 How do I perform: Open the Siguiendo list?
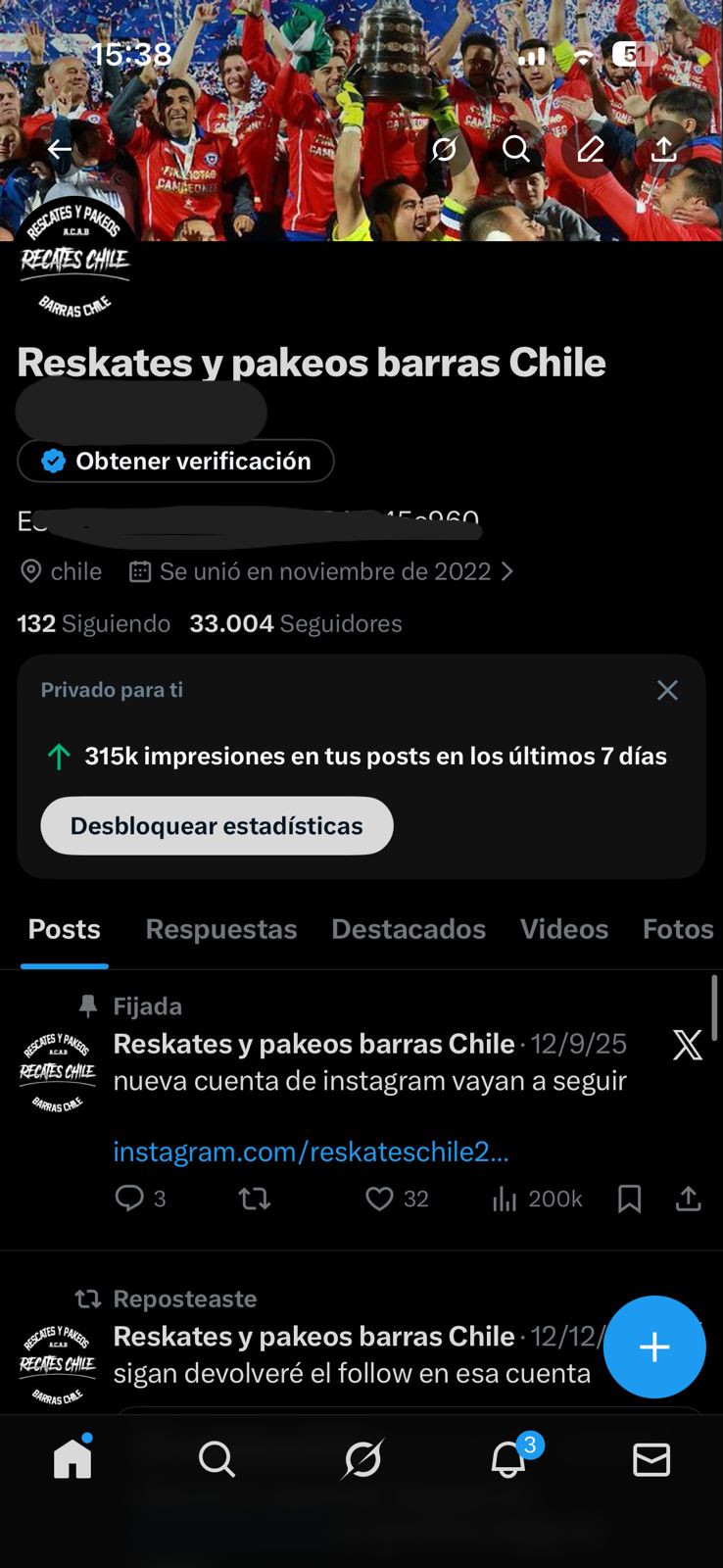click(x=94, y=623)
